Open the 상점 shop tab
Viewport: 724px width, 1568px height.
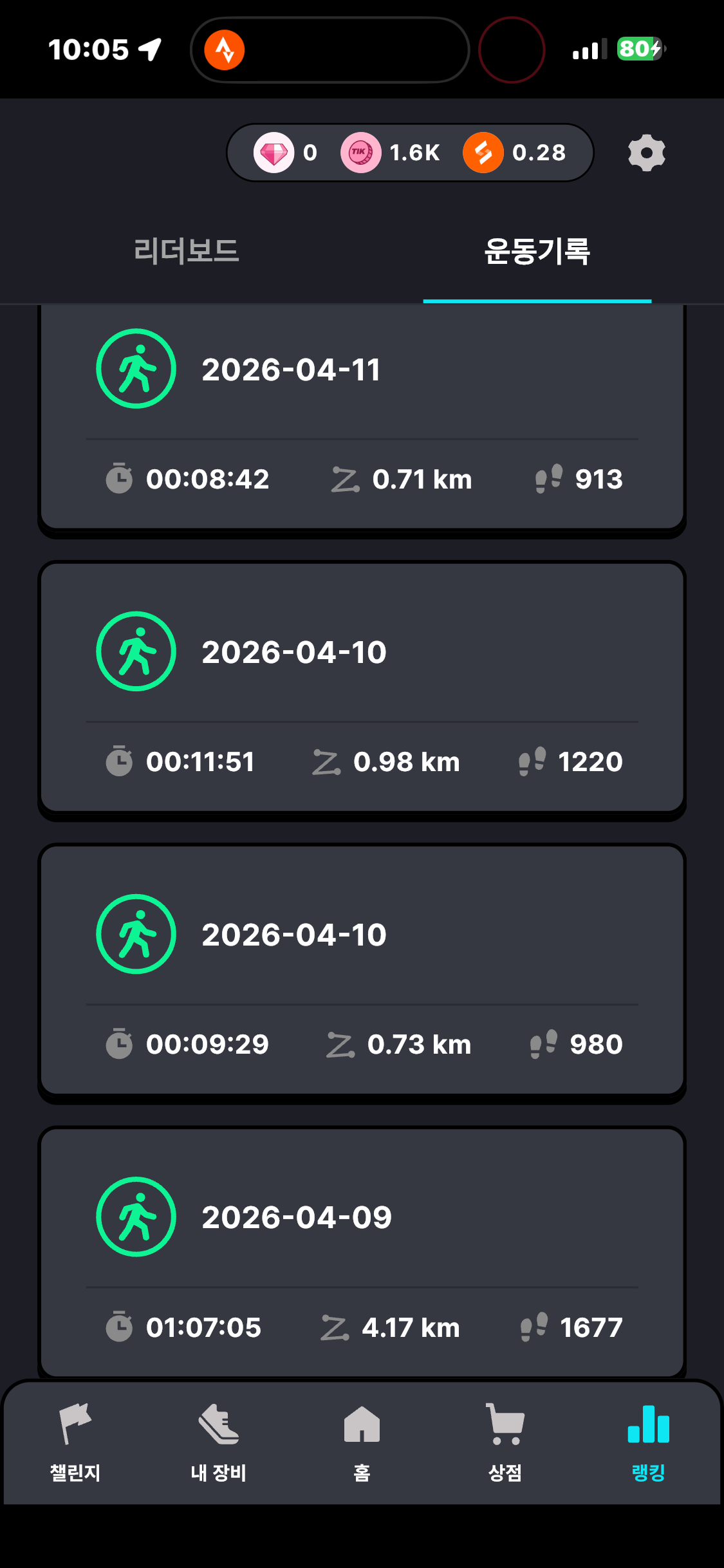click(x=505, y=1442)
